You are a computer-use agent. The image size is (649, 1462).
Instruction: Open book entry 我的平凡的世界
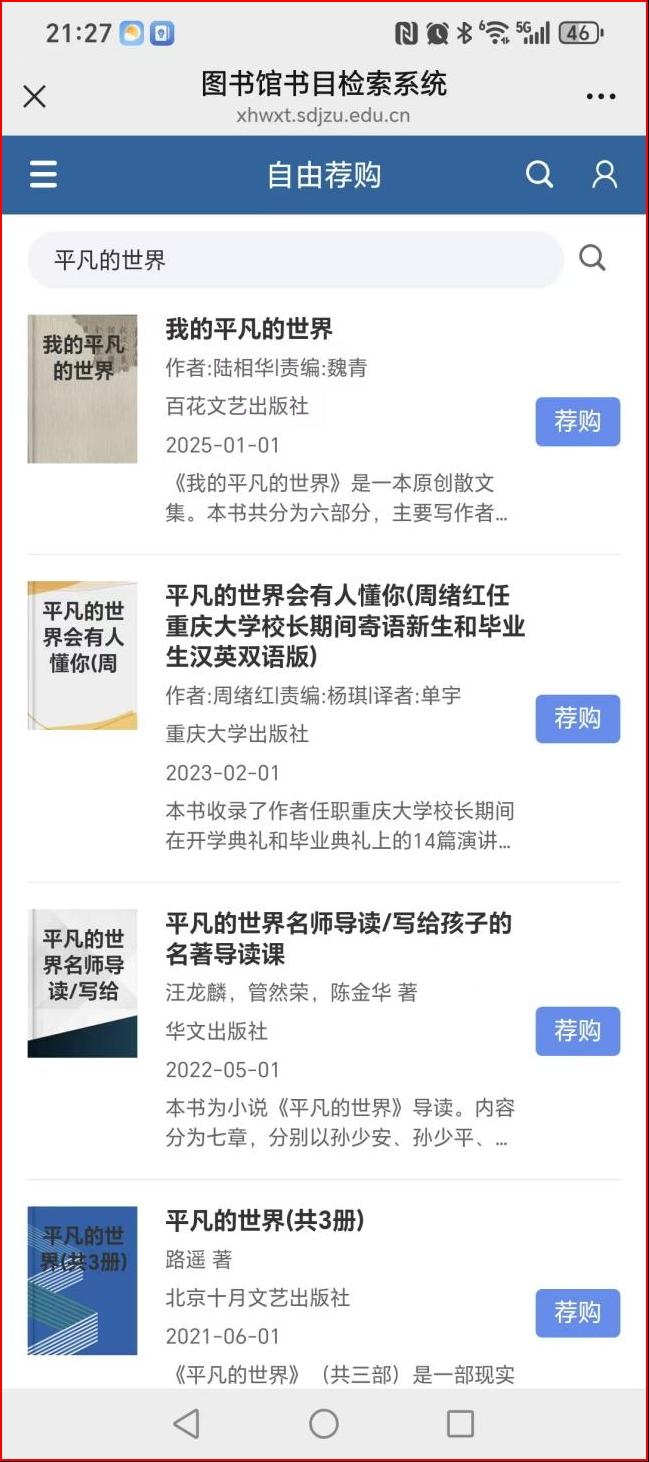click(249, 329)
